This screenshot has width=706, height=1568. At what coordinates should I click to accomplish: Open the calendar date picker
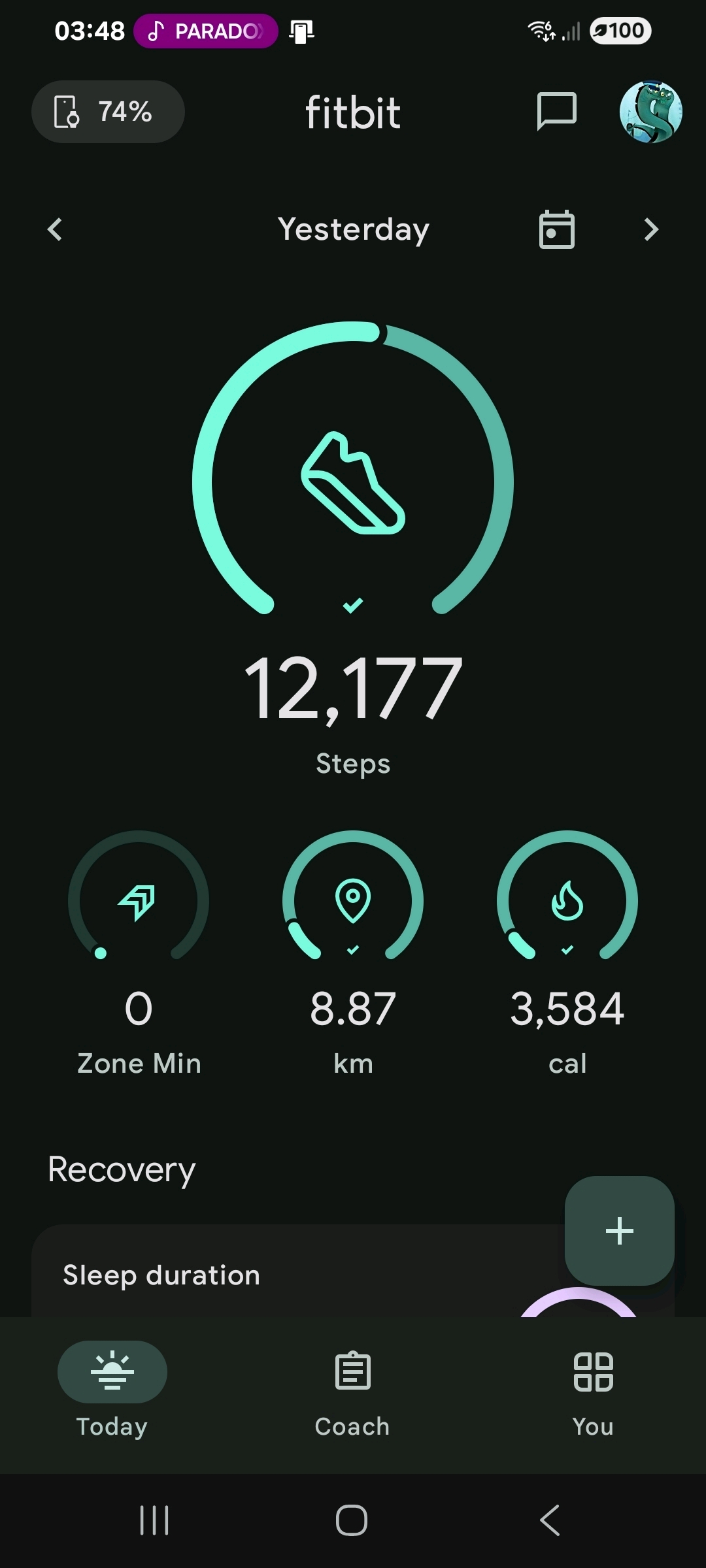coord(556,229)
